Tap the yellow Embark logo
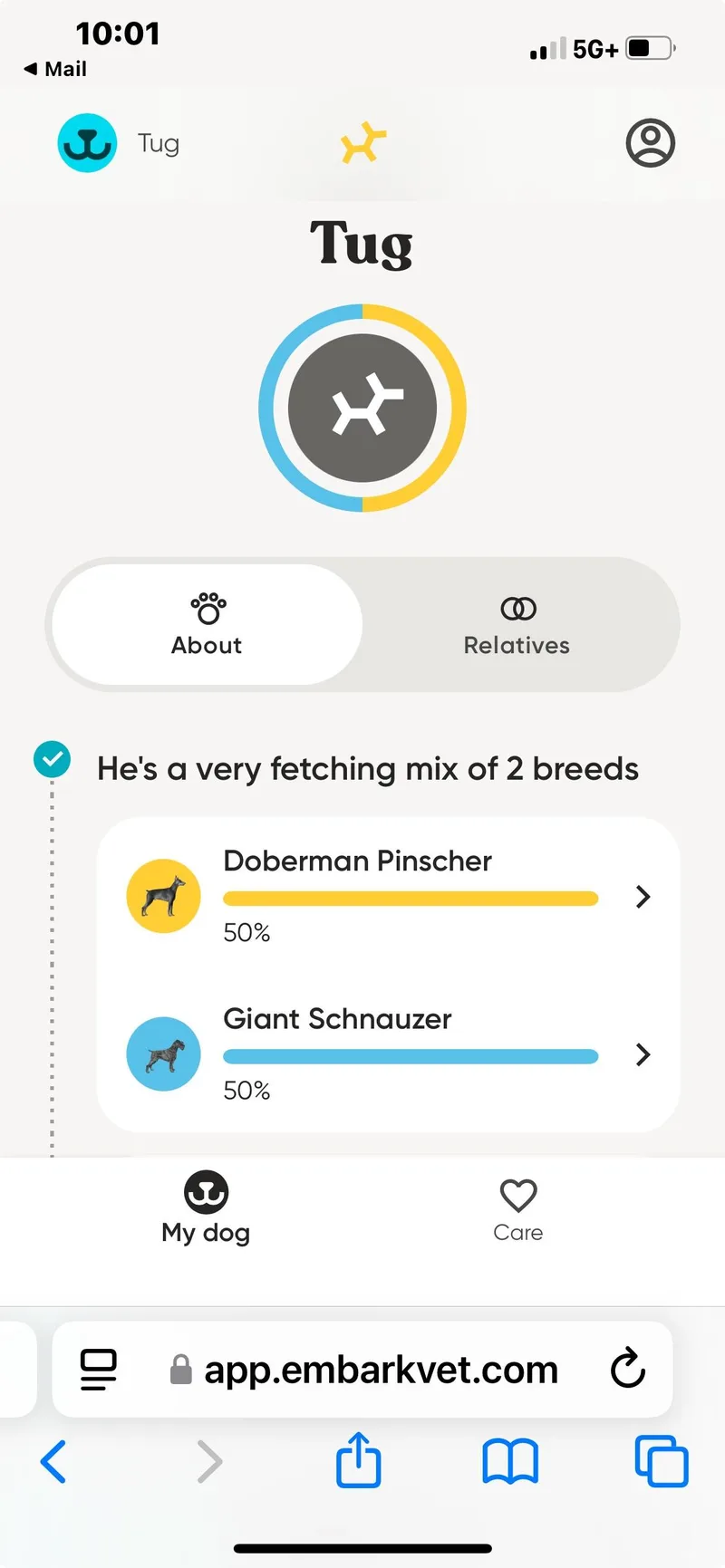Image resolution: width=725 pixels, height=1568 pixels. 362,143
